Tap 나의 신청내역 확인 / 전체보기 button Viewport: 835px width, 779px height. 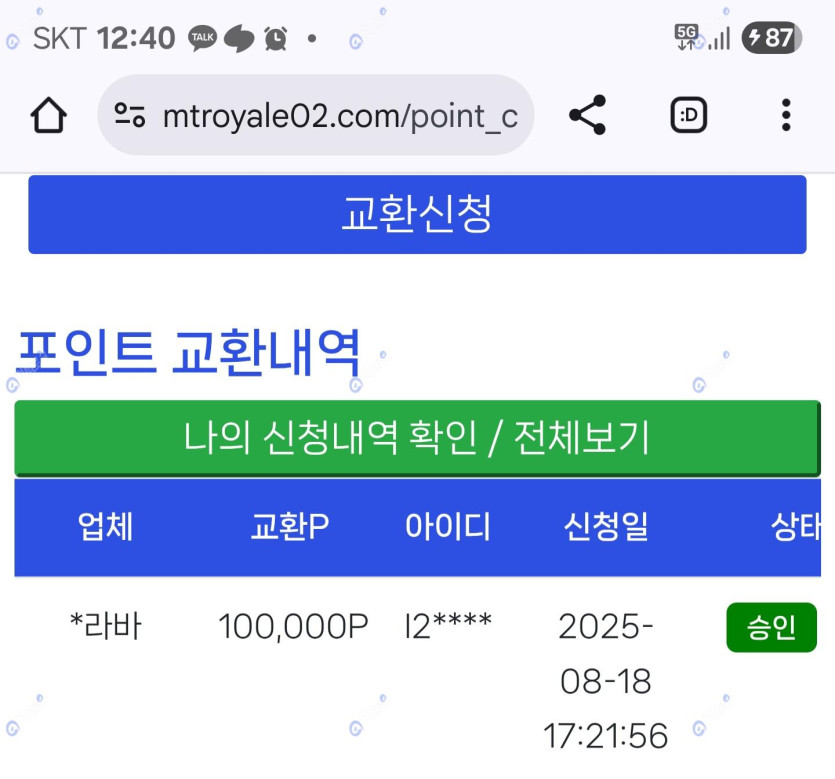click(x=417, y=438)
